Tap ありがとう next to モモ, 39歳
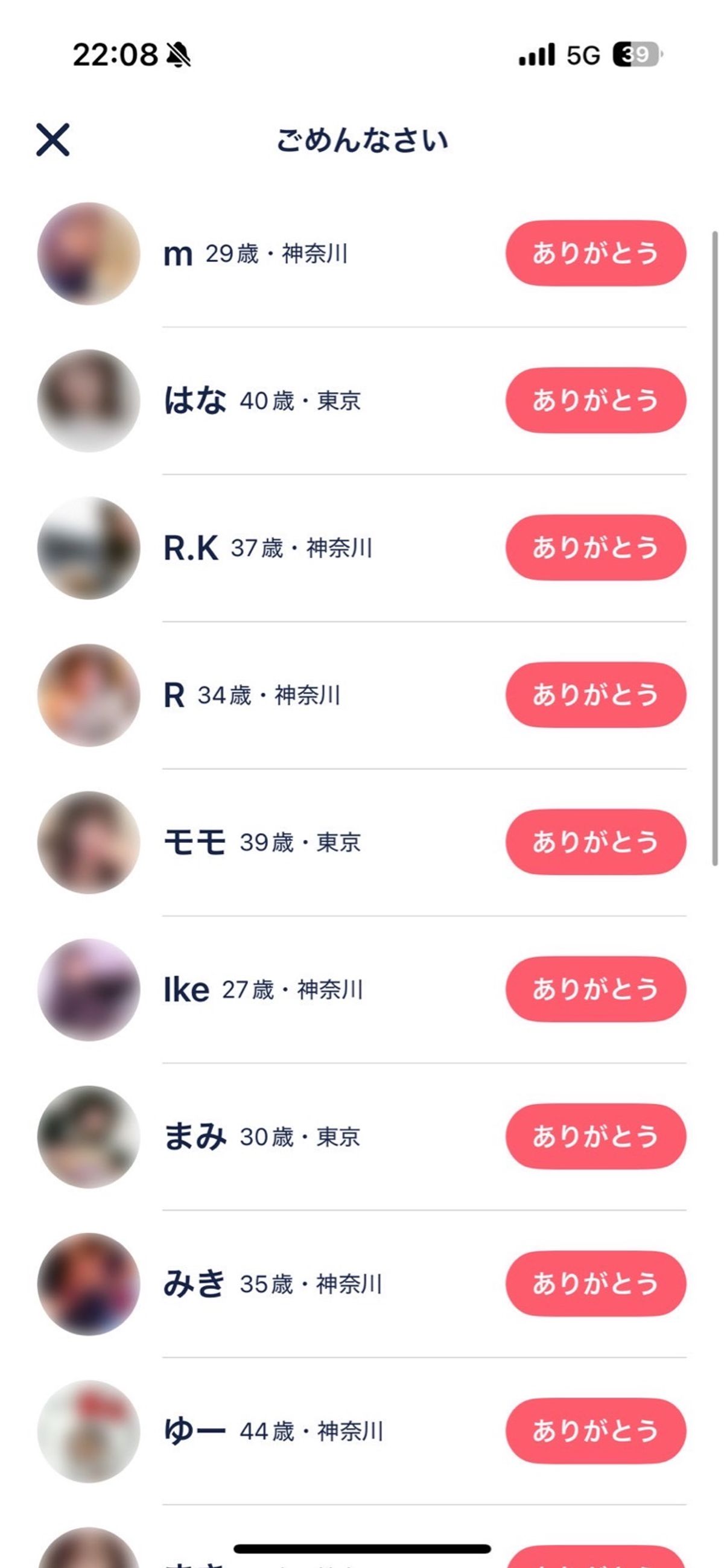The image size is (724, 1568). (x=595, y=841)
